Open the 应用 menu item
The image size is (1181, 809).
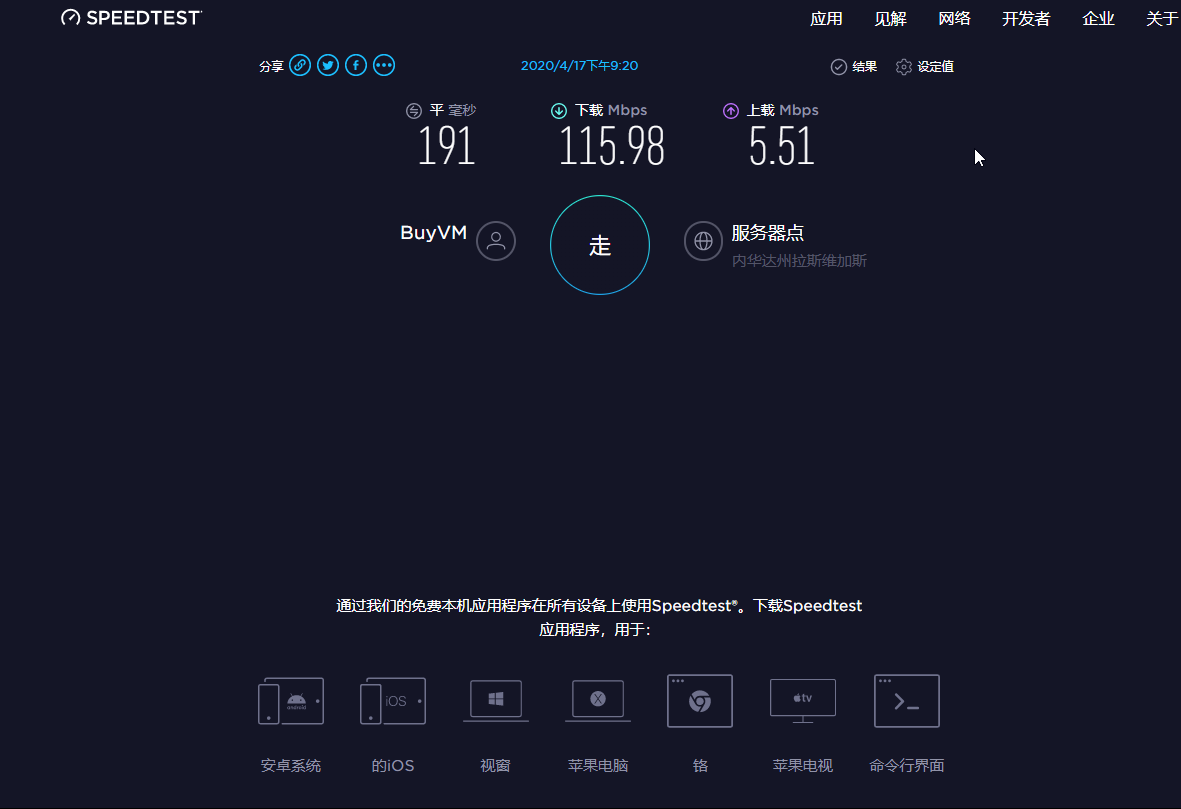(826, 19)
